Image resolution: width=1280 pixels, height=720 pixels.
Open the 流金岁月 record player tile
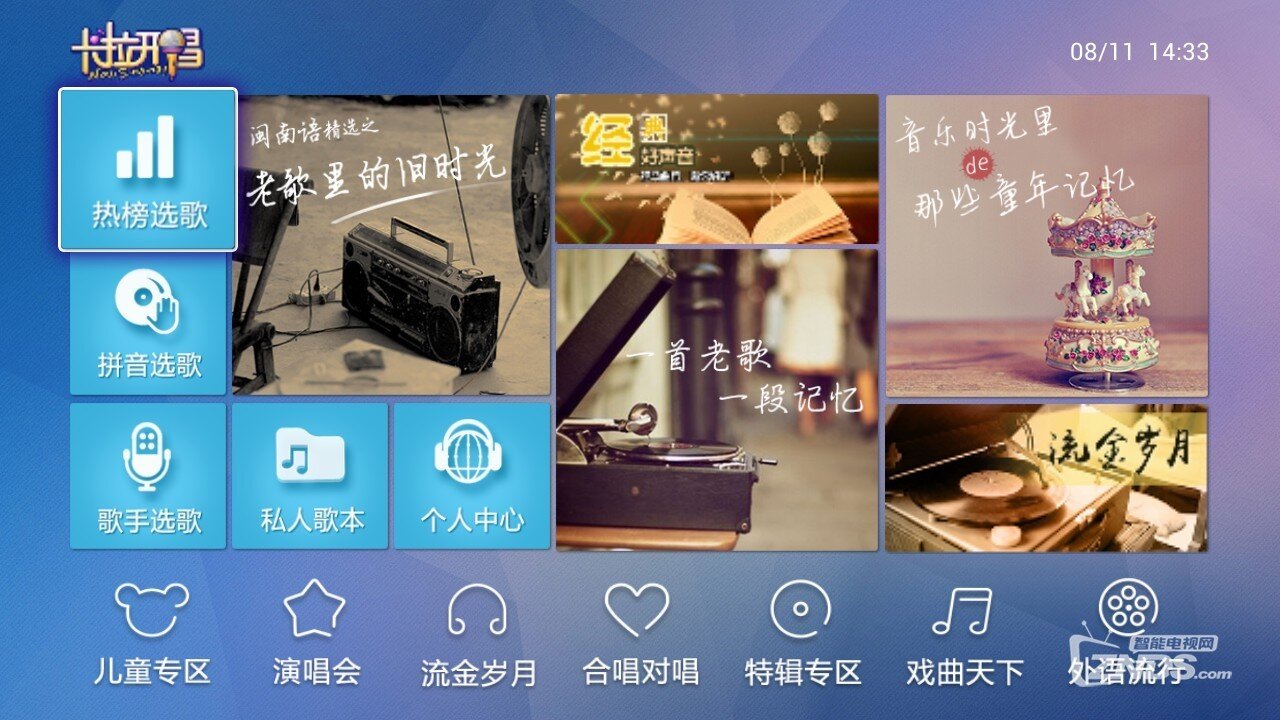click(1046, 478)
